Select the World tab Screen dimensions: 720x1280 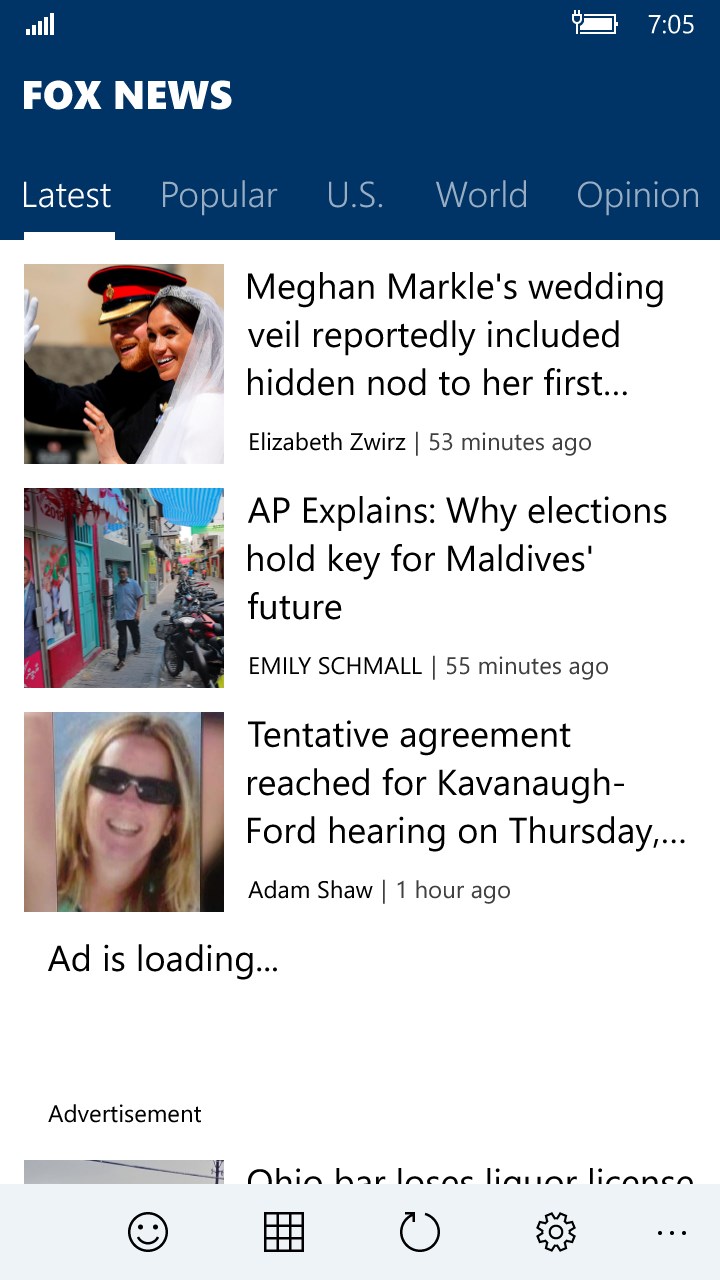tap(481, 195)
